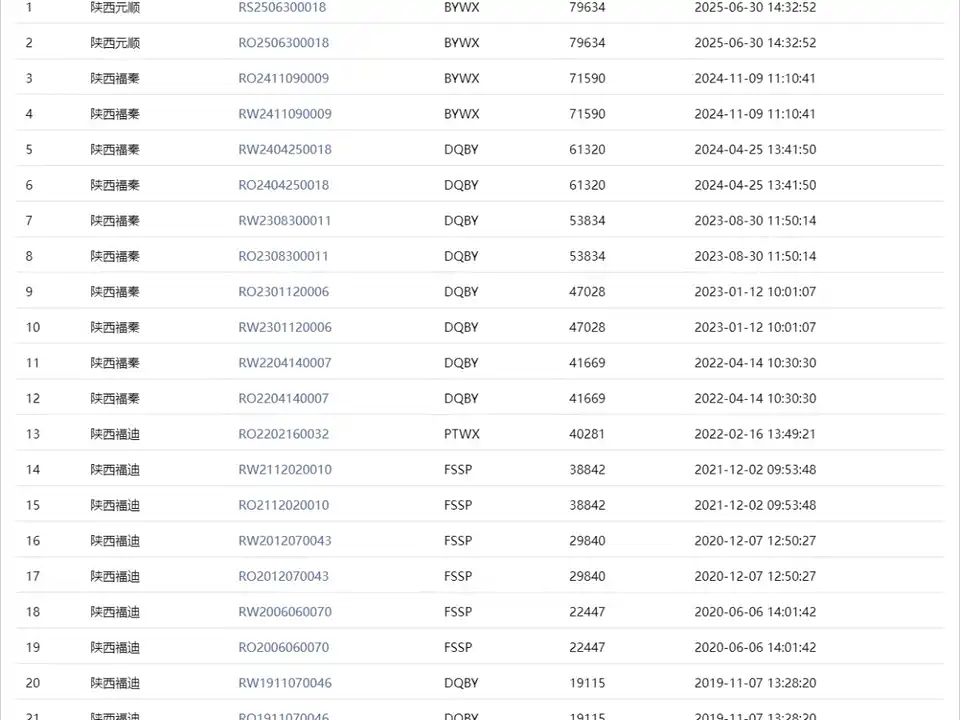The height and width of the screenshot is (720, 960).
Task: Tap the RO2301120006 order number
Action: (283, 292)
